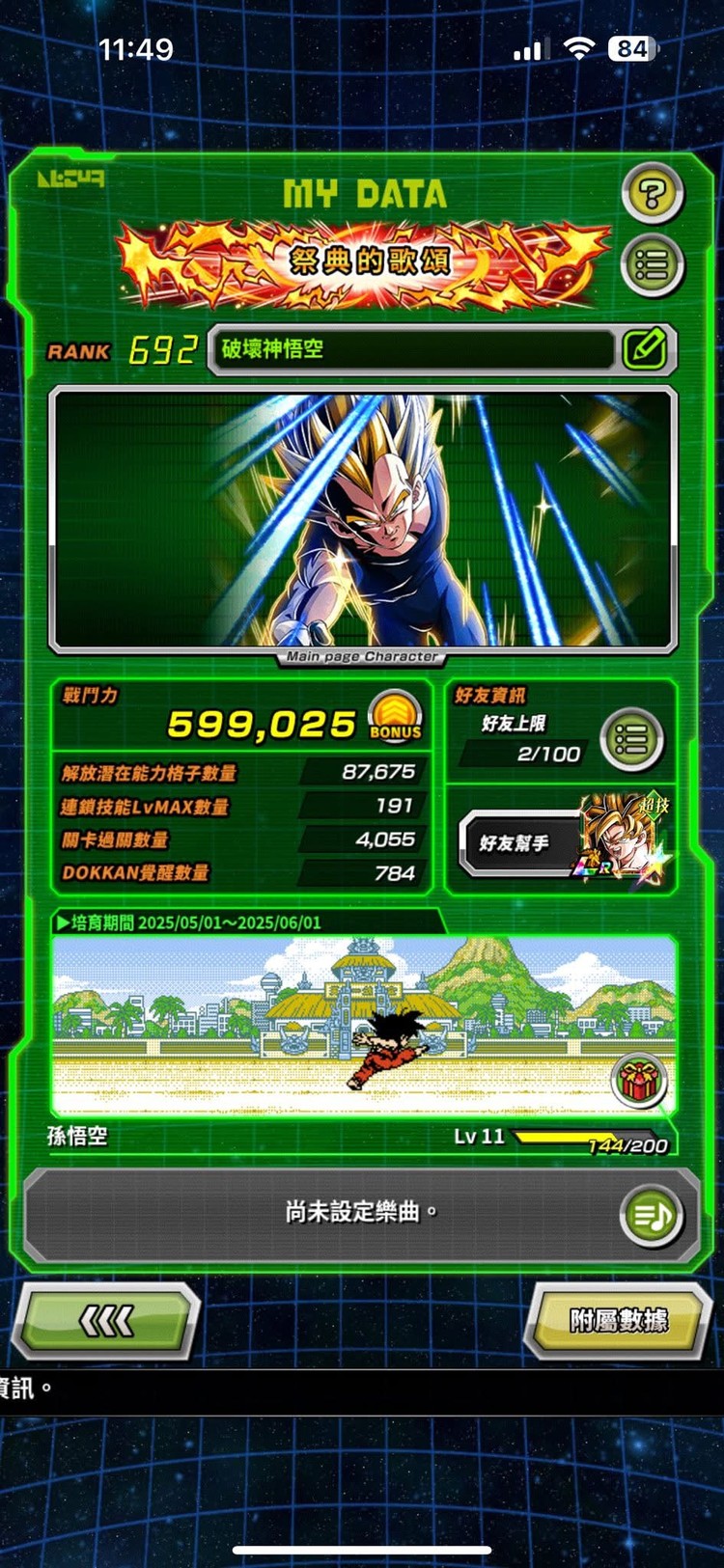
Task: Open the 好友資訊 friend list button
Action: tap(630, 739)
